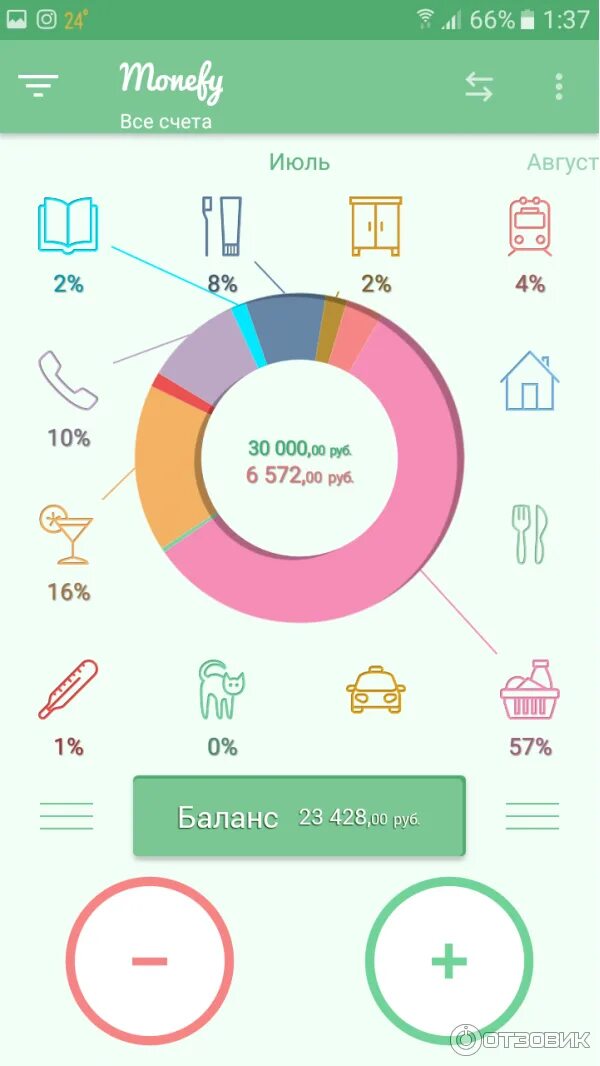Add expense to the book category
The width and height of the screenshot is (600, 1066).
point(68,226)
